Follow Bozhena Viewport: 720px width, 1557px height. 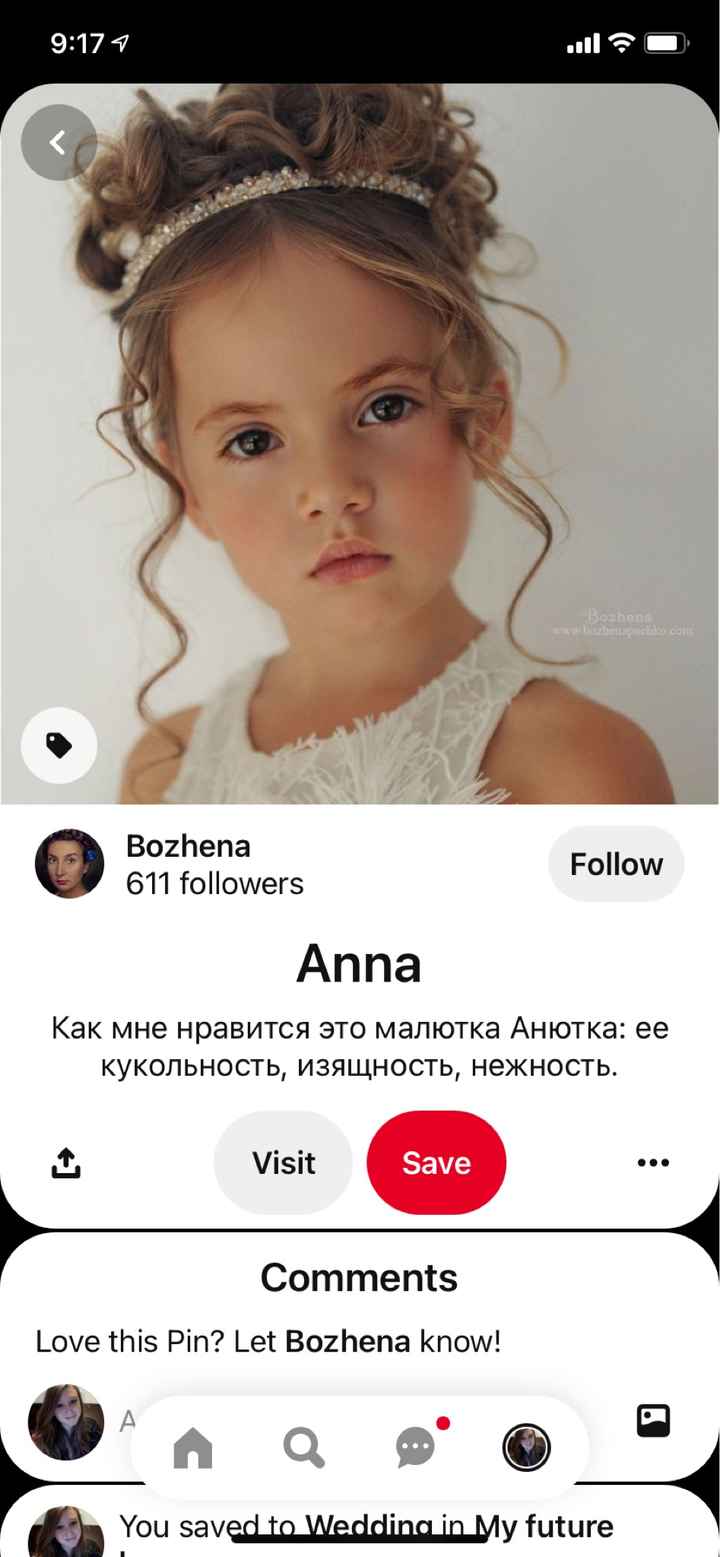point(615,864)
